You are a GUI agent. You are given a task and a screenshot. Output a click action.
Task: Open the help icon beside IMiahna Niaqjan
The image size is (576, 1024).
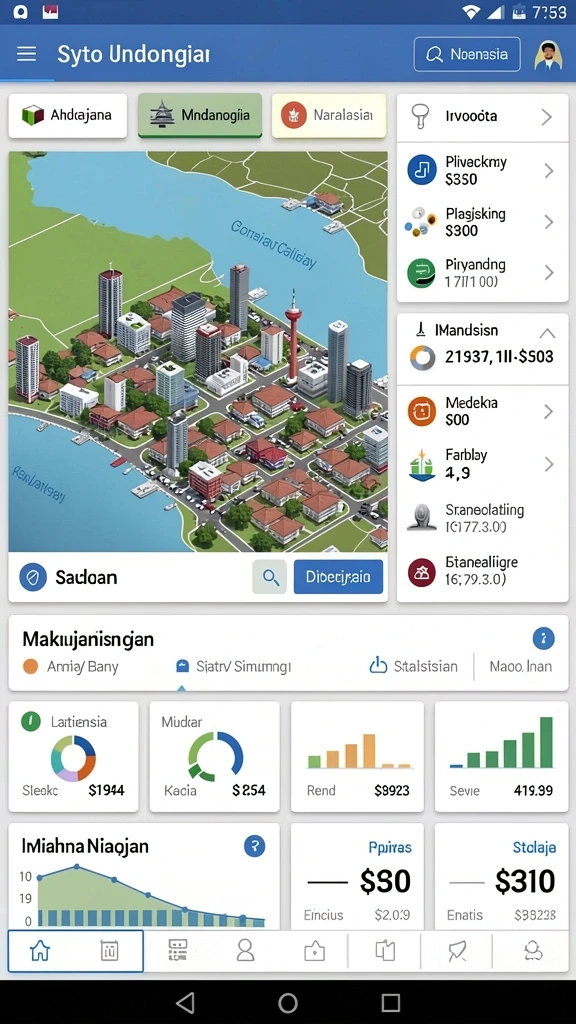[254, 846]
